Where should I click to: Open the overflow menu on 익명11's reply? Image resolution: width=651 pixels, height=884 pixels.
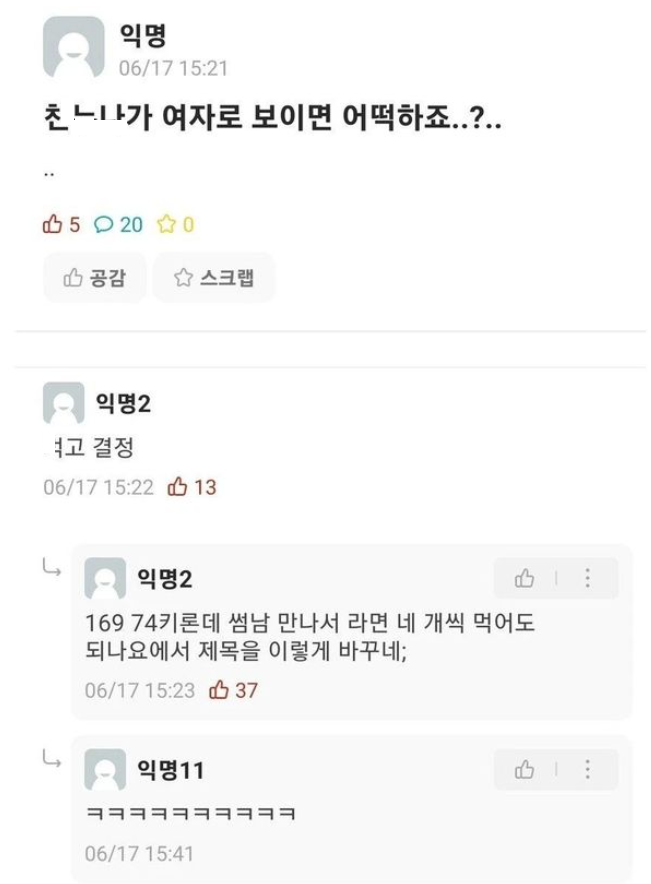[x=588, y=769]
